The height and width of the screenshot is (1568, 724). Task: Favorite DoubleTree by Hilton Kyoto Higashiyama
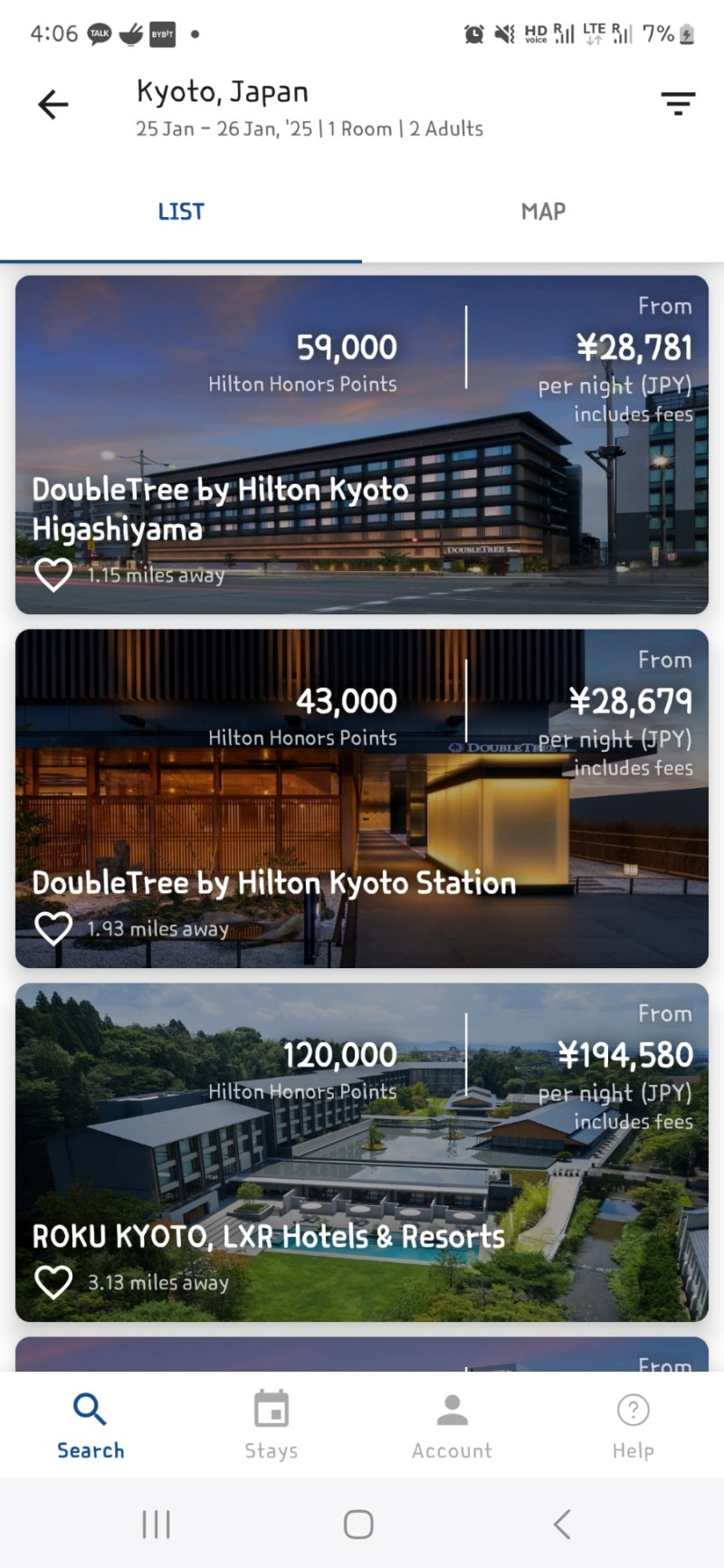pos(53,575)
